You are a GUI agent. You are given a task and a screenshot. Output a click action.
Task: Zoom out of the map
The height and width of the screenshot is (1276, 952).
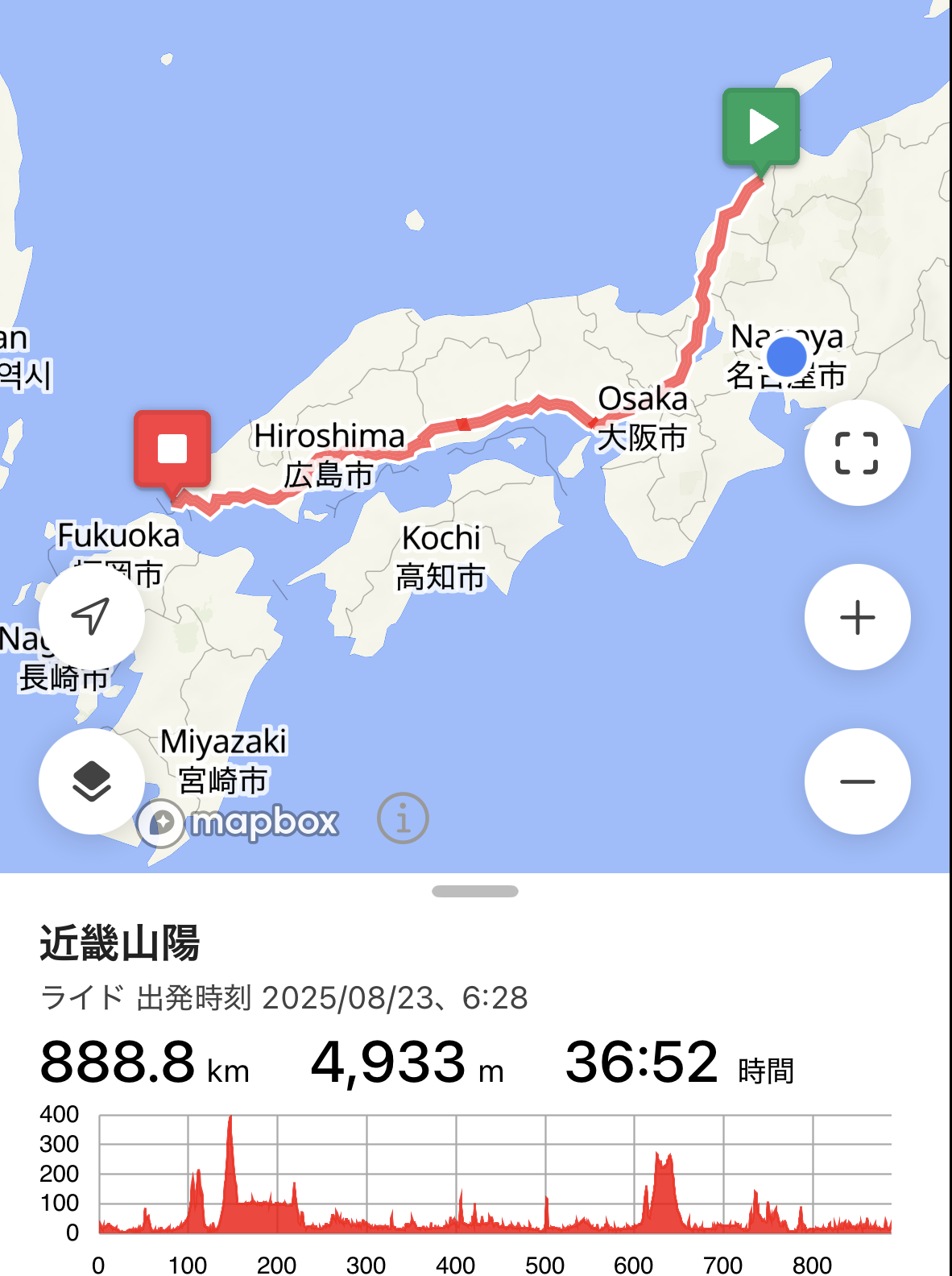(857, 781)
